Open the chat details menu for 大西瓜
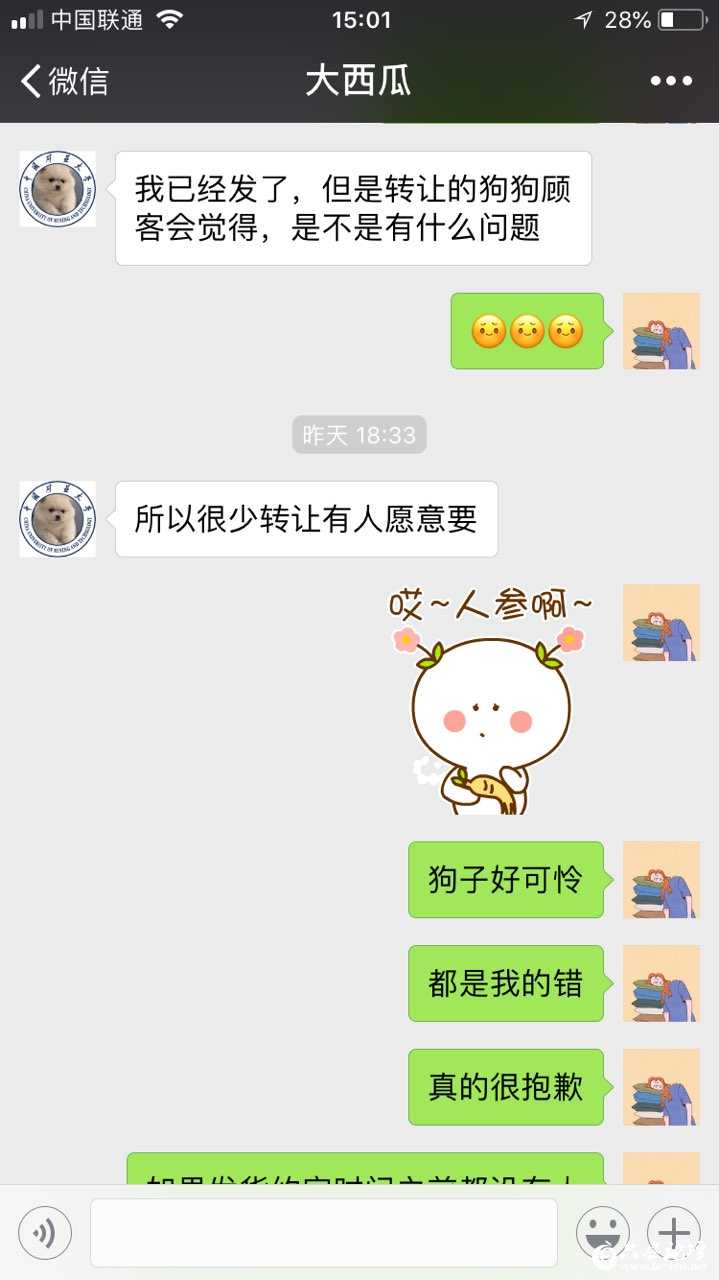The height and width of the screenshot is (1280, 719). pyautogui.click(x=671, y=81)
